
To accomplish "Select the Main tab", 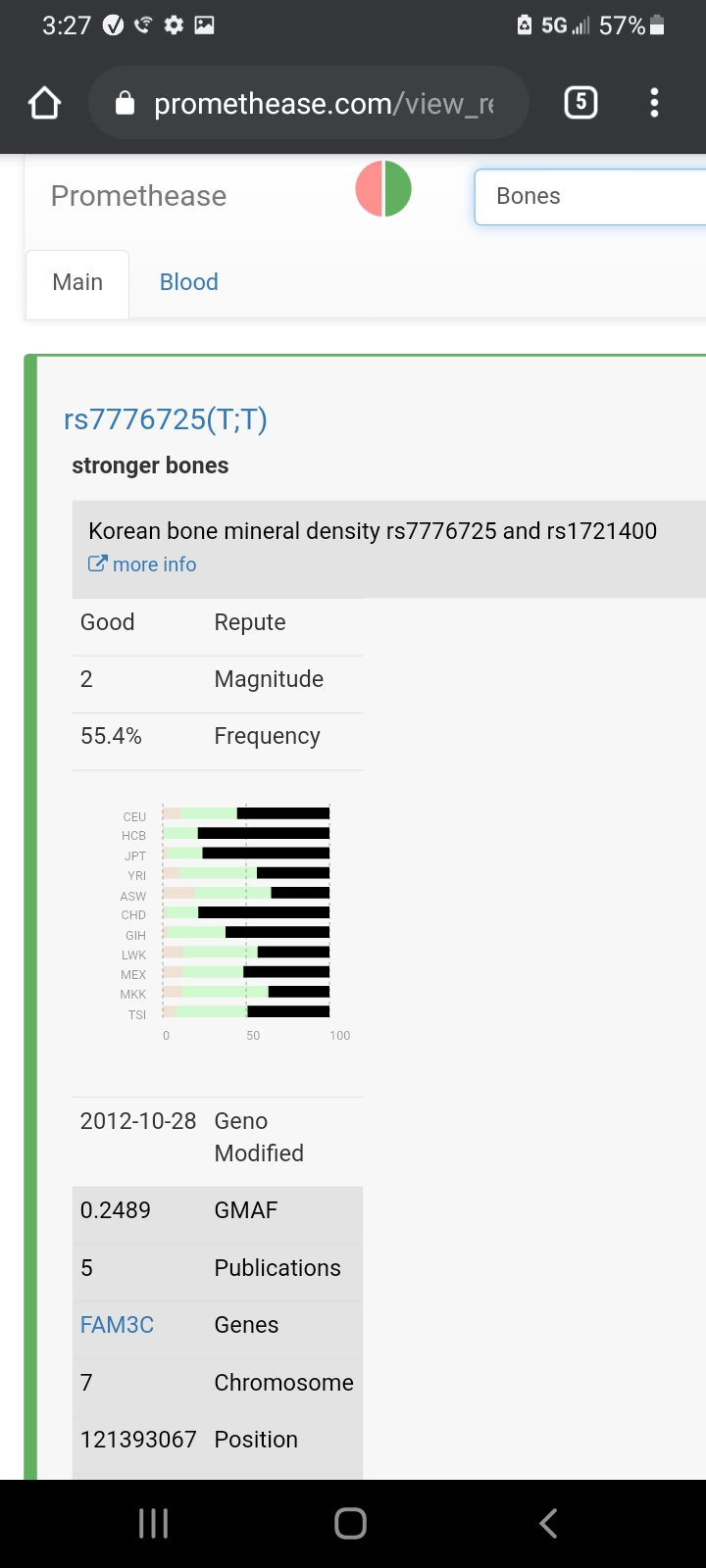I will 77,283.
